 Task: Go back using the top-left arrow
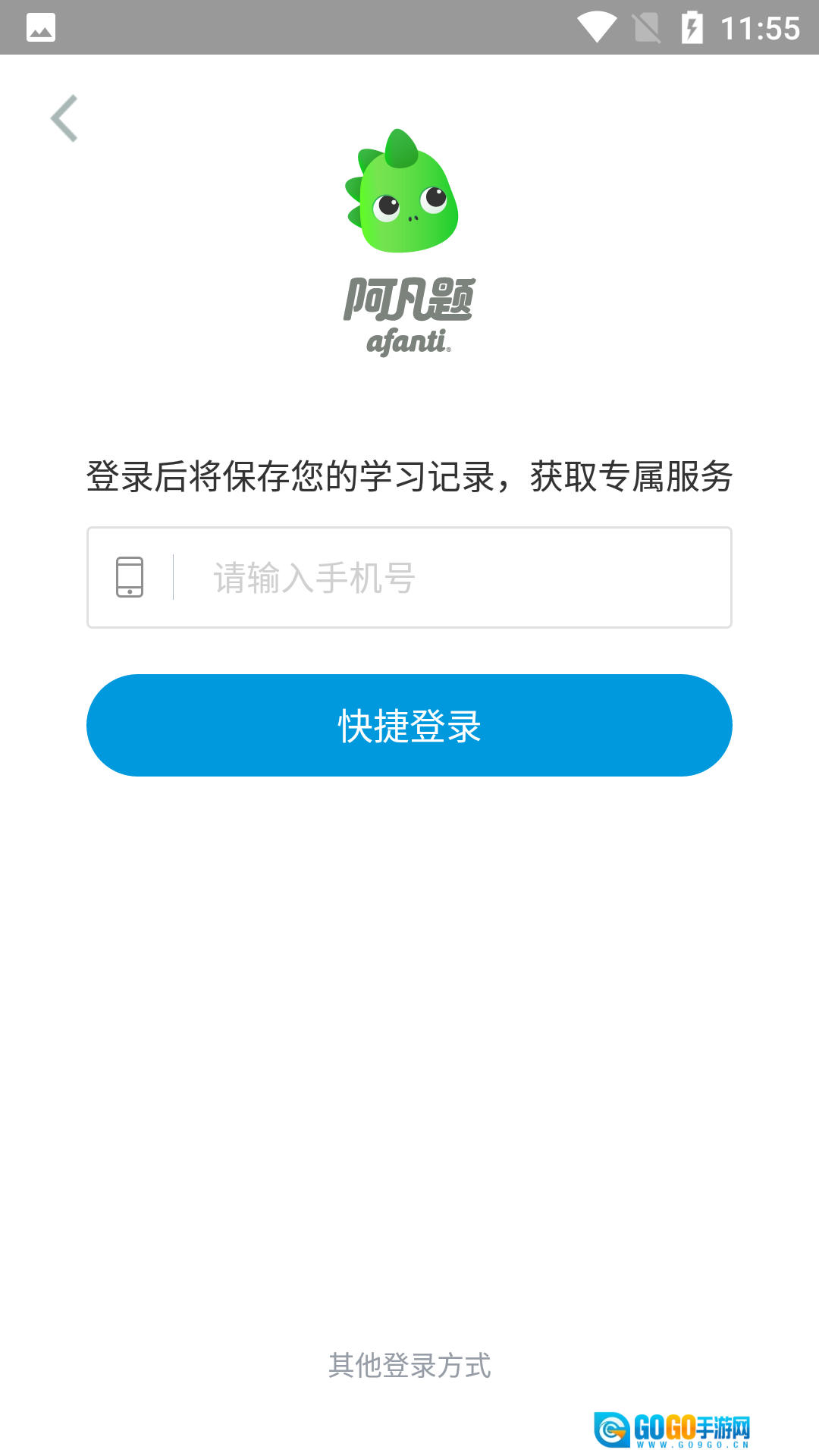(64, 118)
